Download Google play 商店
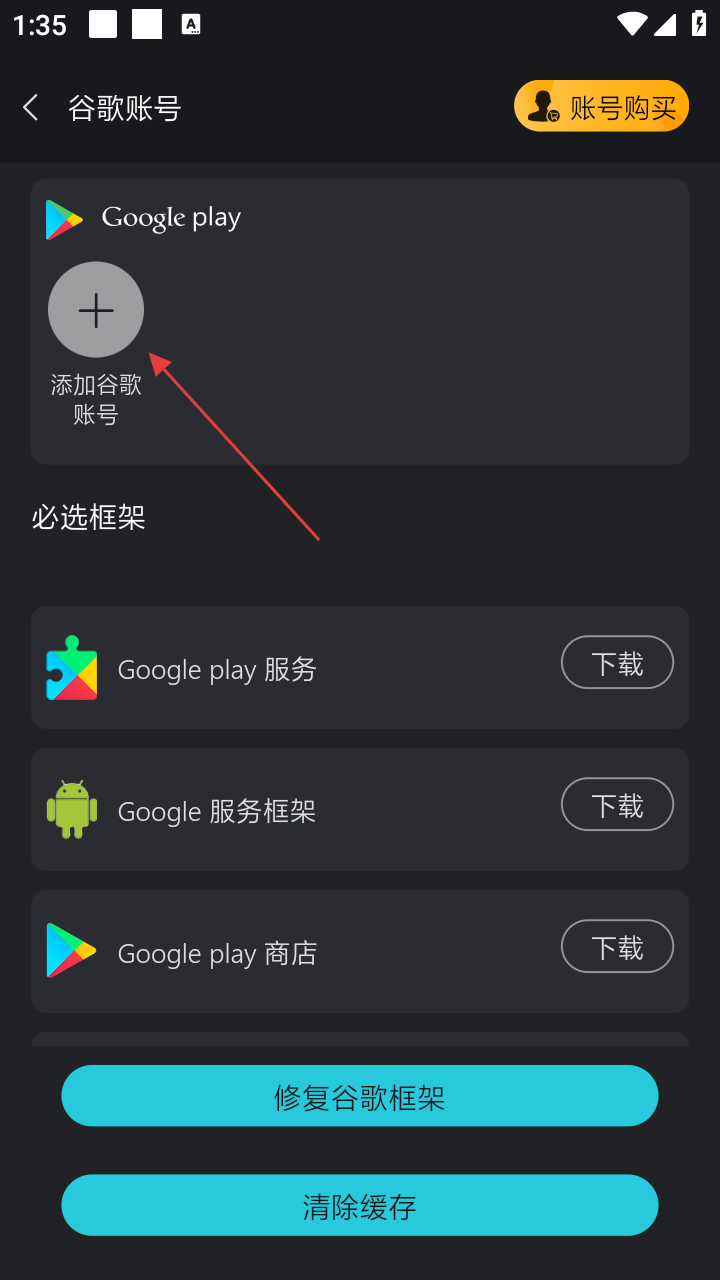This screenshot has width=720, height=1280. 617,947
